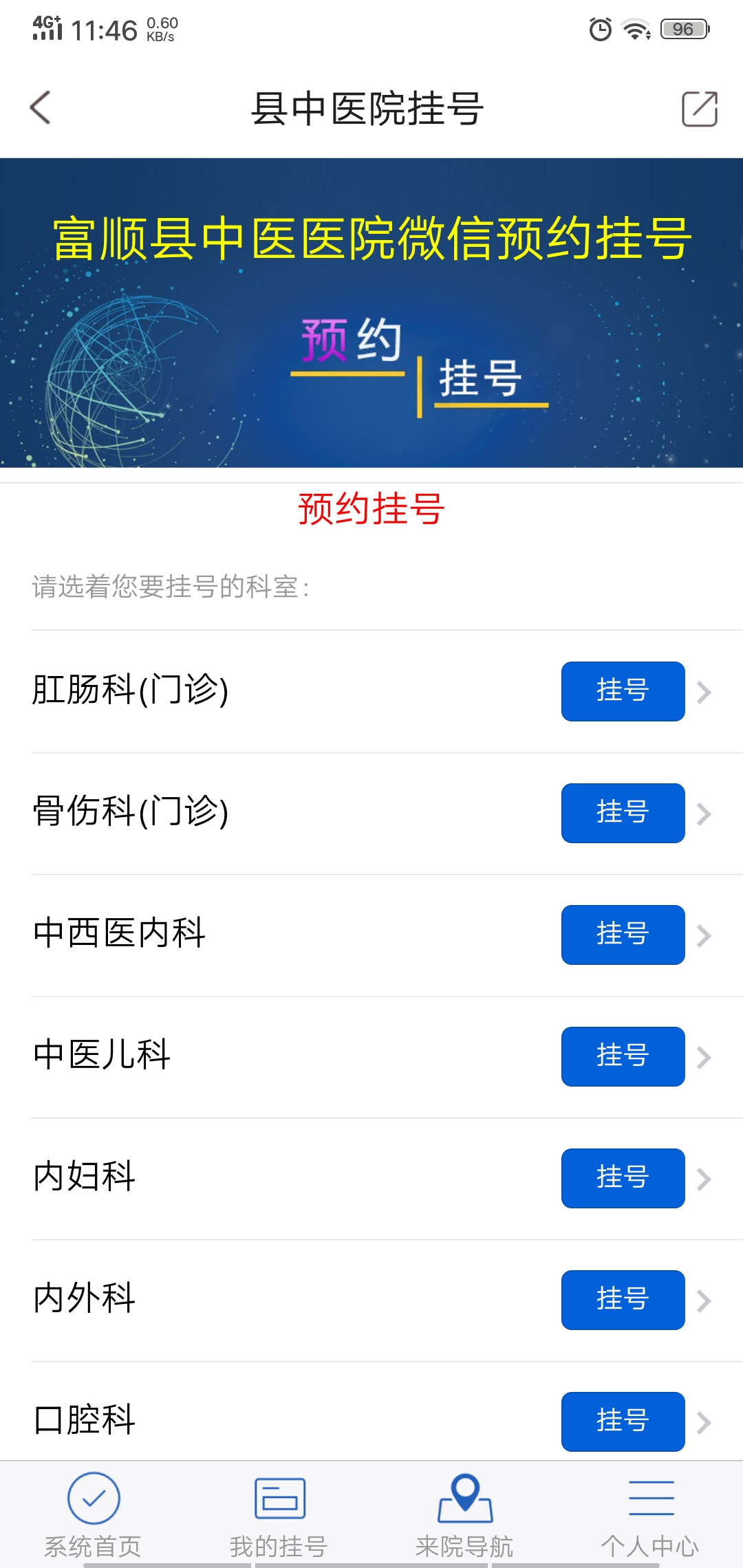
Task: Register for 口腔科 using 挂号 button
Action: (623, 1422)
